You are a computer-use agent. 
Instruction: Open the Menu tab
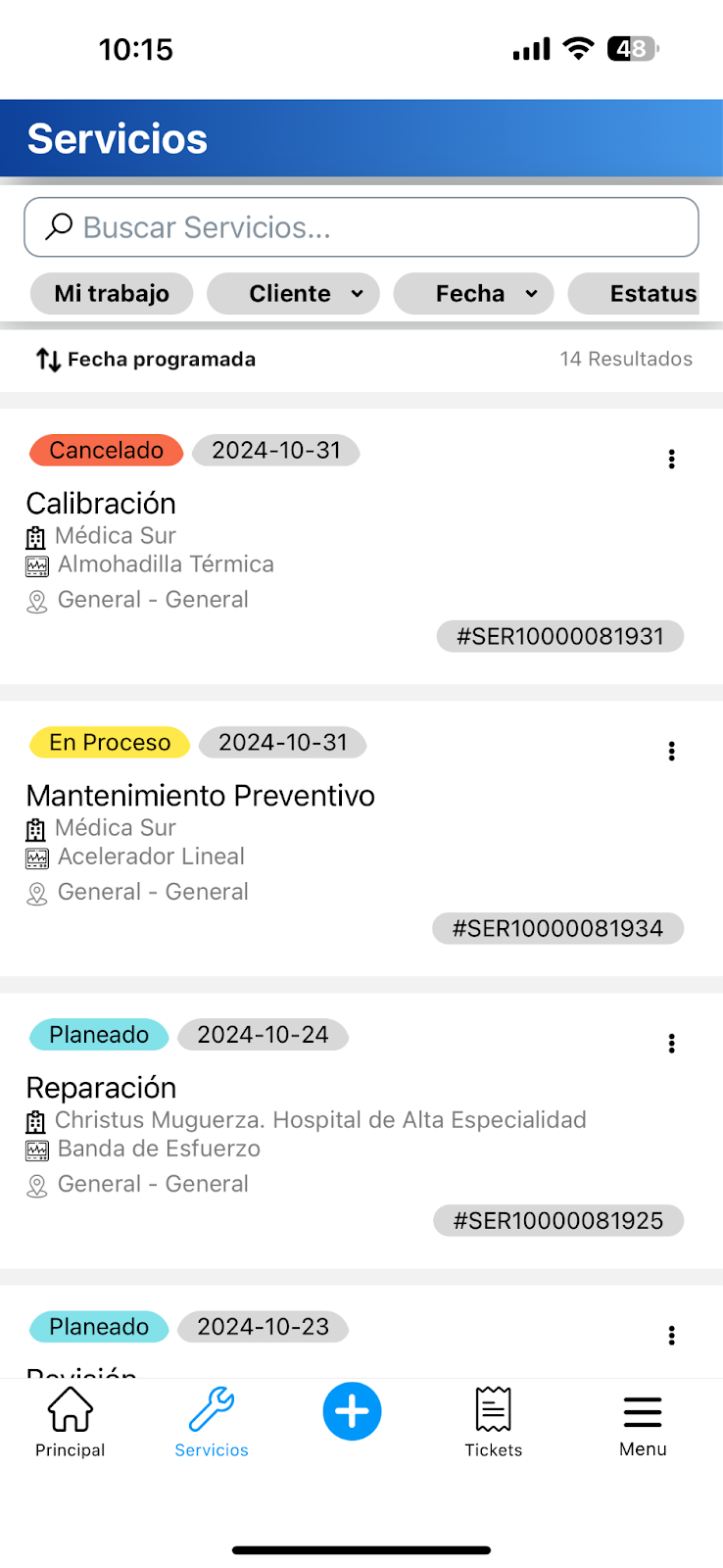643,1421
